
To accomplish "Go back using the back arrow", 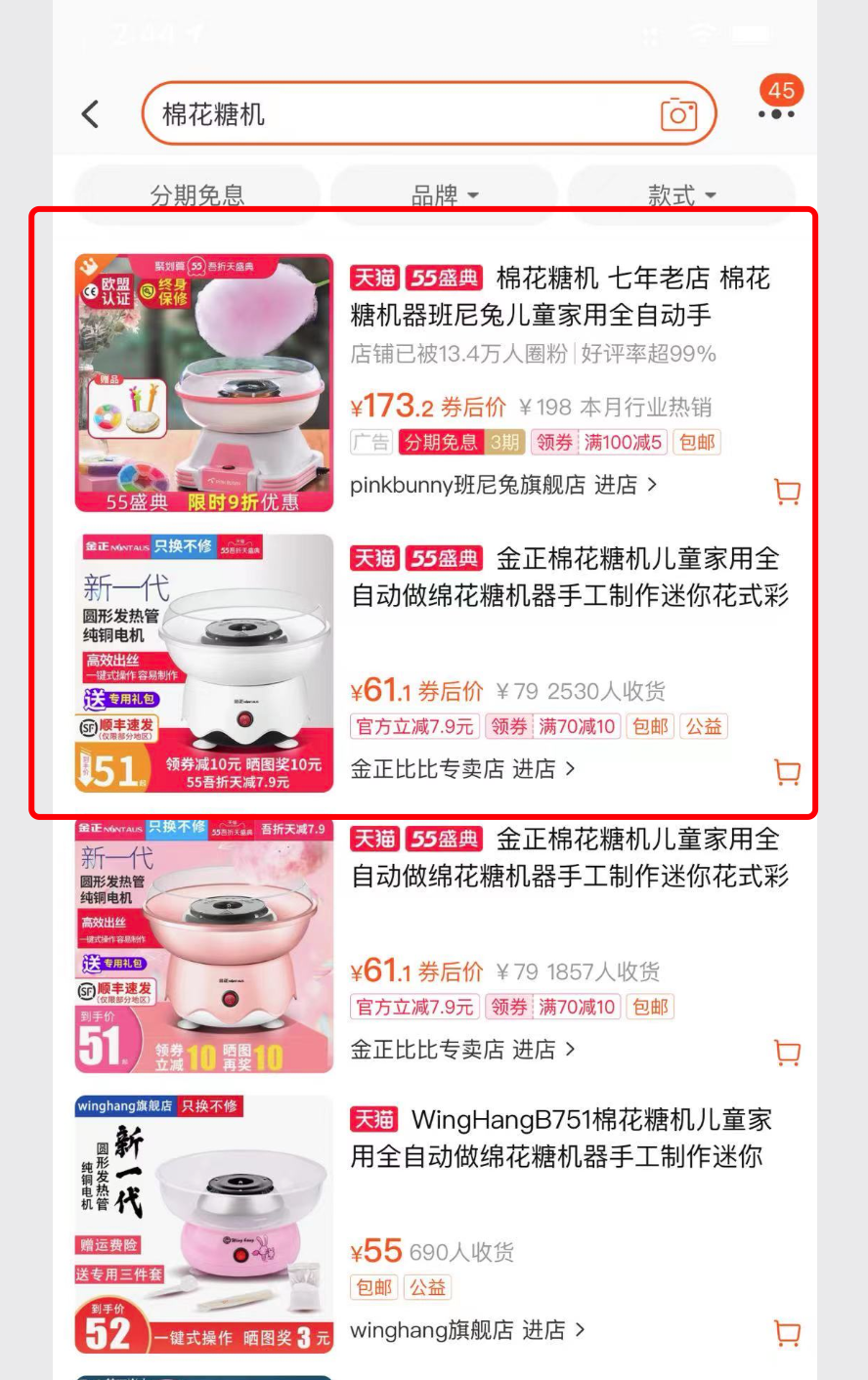I will click(91, 114).
